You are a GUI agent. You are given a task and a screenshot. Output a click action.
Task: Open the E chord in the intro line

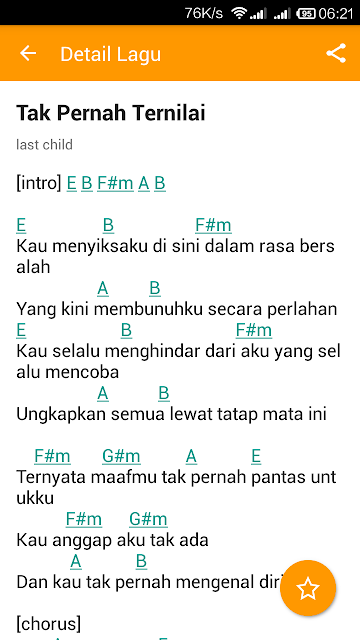[x=72, y=183]
